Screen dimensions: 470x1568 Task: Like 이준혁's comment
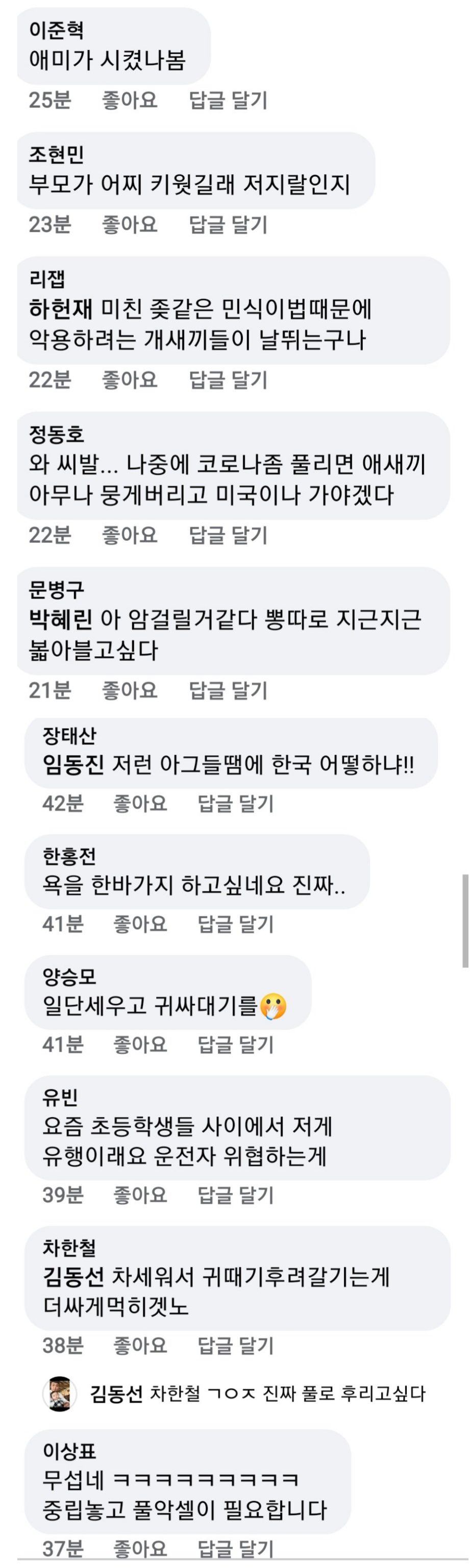click(129, 100)
